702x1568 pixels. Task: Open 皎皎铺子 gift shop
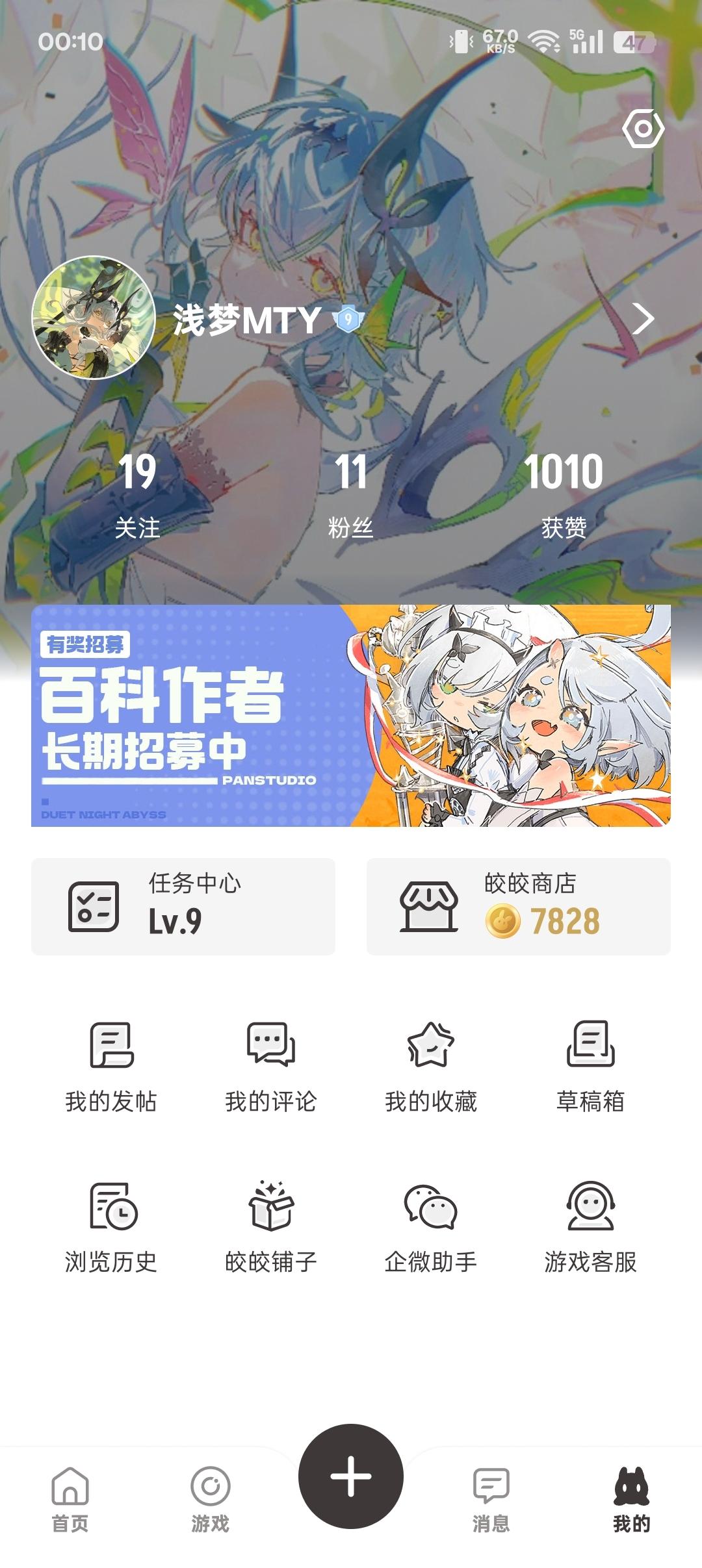[271, 1227]
